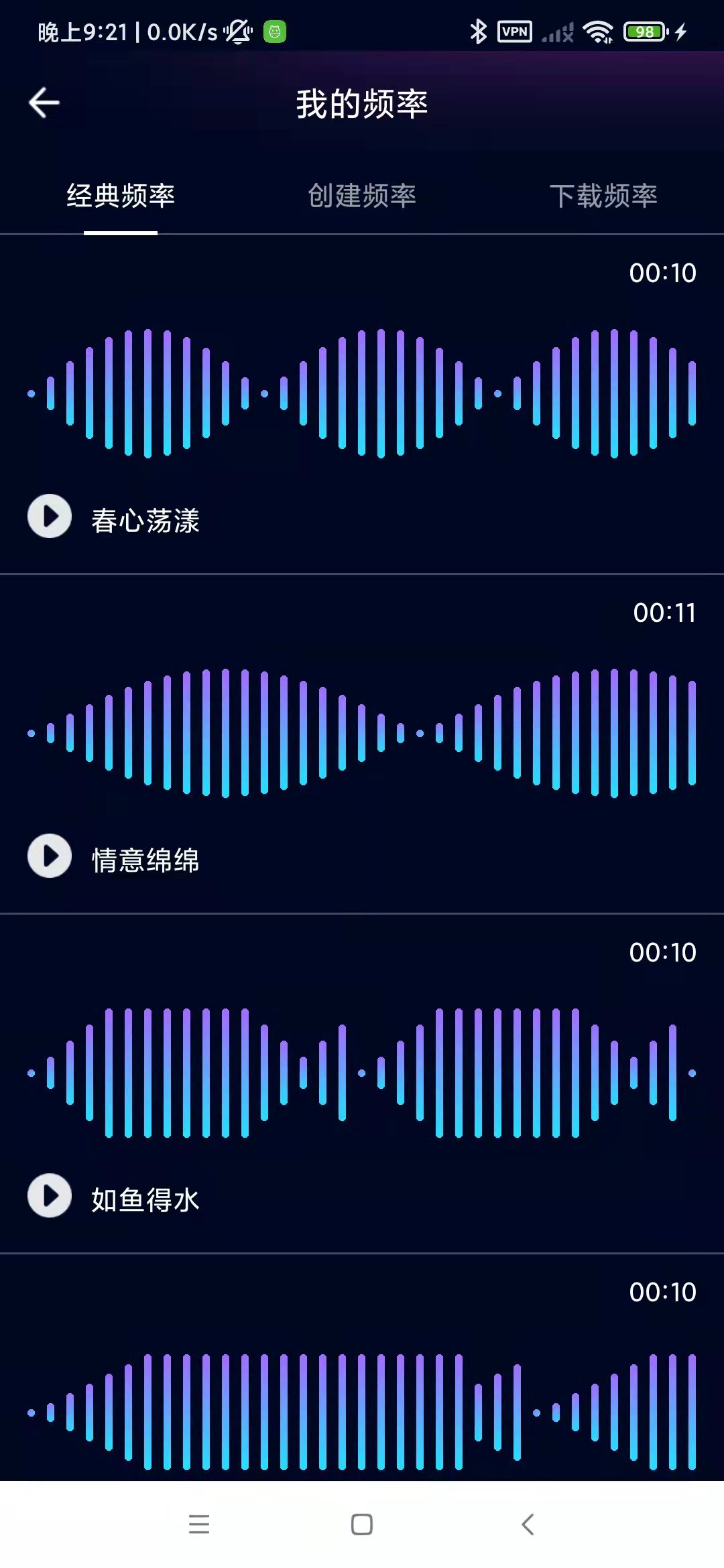The width and height of the screenshot is (724, 1568).
Task: Open recent apps from navigation bar
Action: coord(199,1524)
